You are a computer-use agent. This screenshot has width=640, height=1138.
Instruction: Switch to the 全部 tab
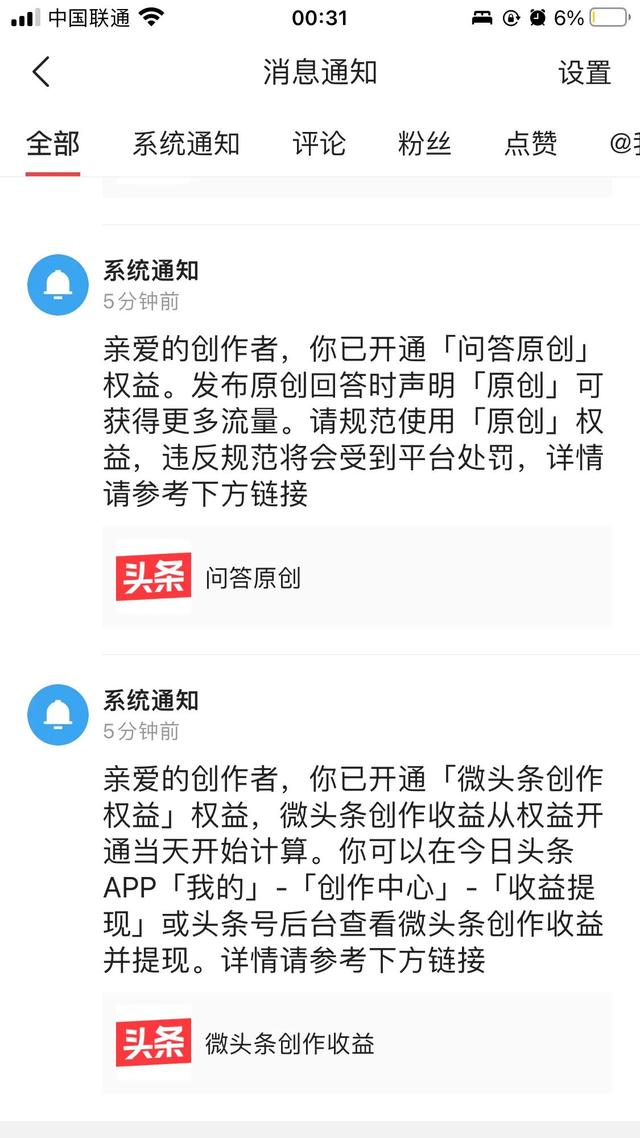pyautogui.click(x=52, y=143)
